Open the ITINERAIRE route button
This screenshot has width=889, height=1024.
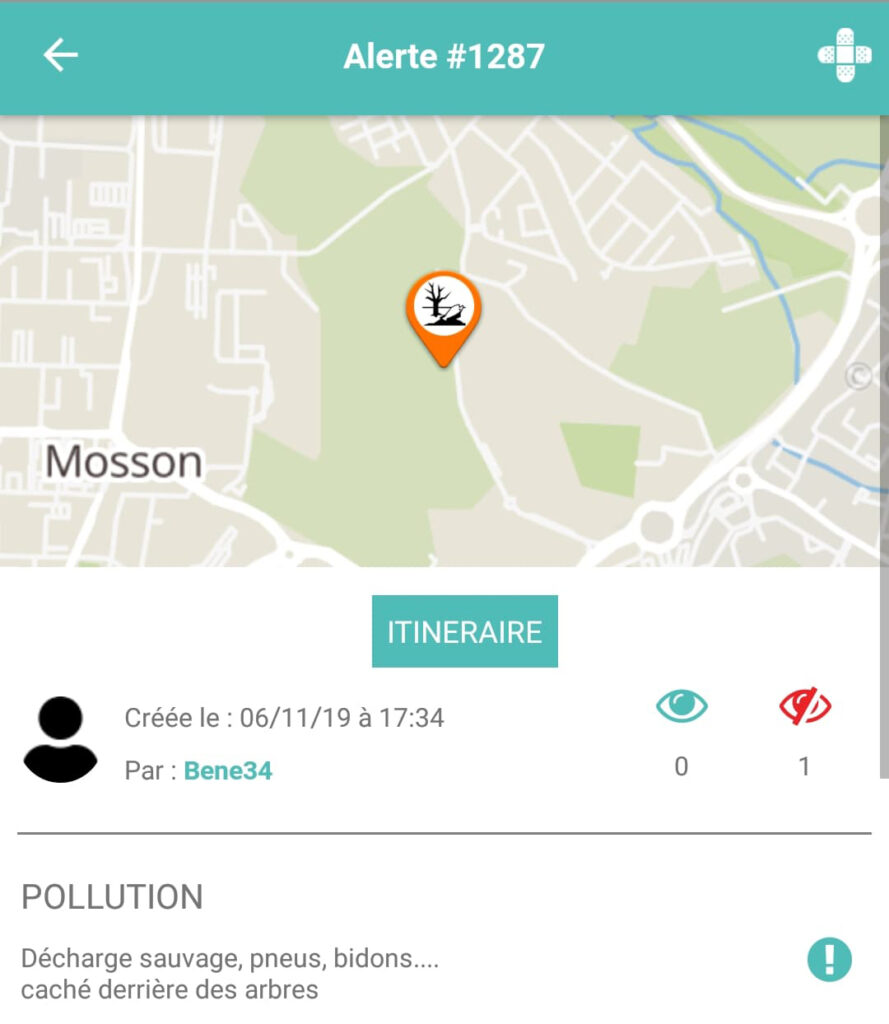[x=465, y=632]
